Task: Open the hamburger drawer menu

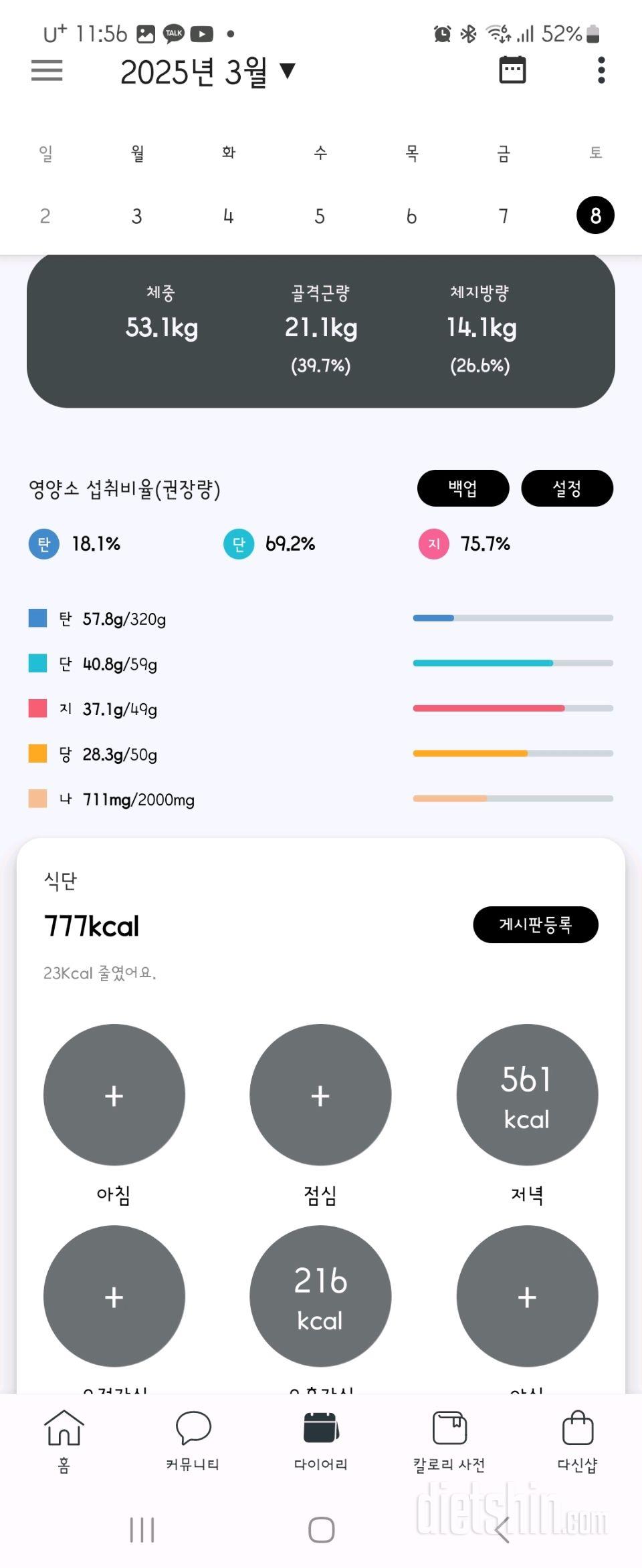Action: tap(47, 70)
